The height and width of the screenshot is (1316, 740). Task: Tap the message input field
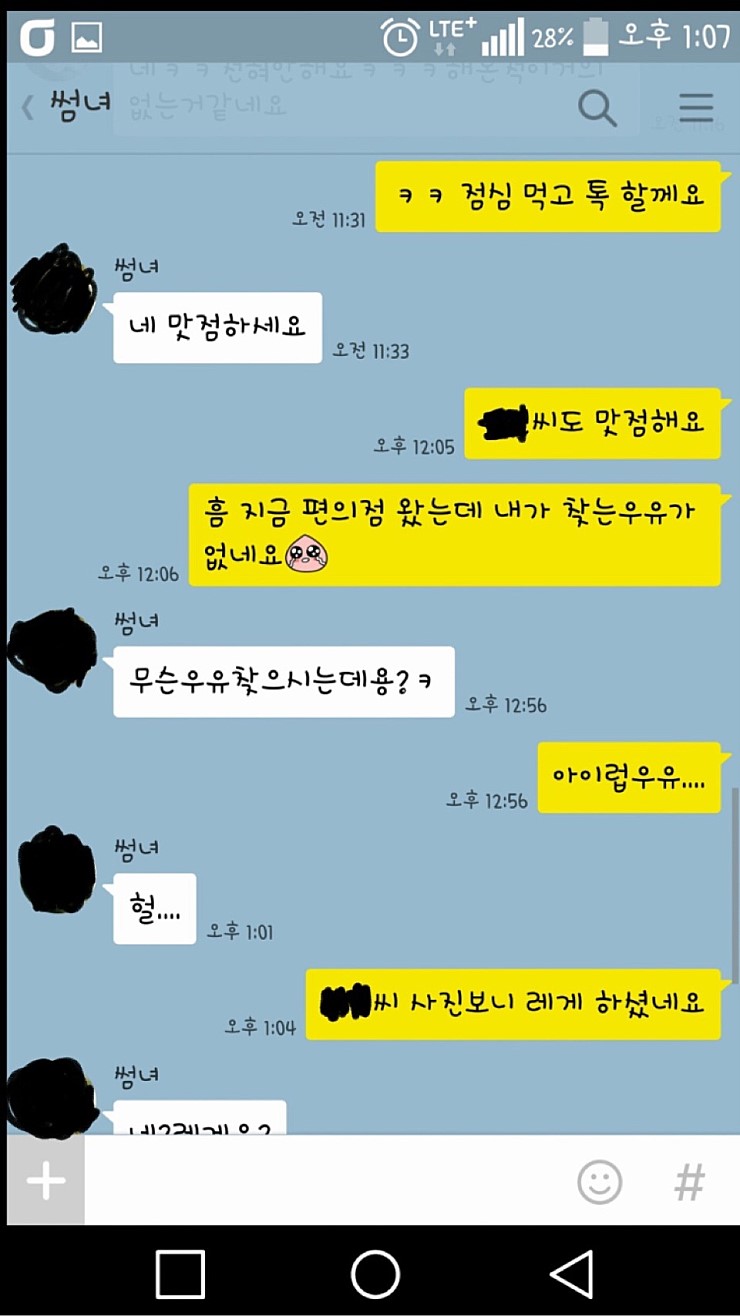click(x=330, y=1181)
